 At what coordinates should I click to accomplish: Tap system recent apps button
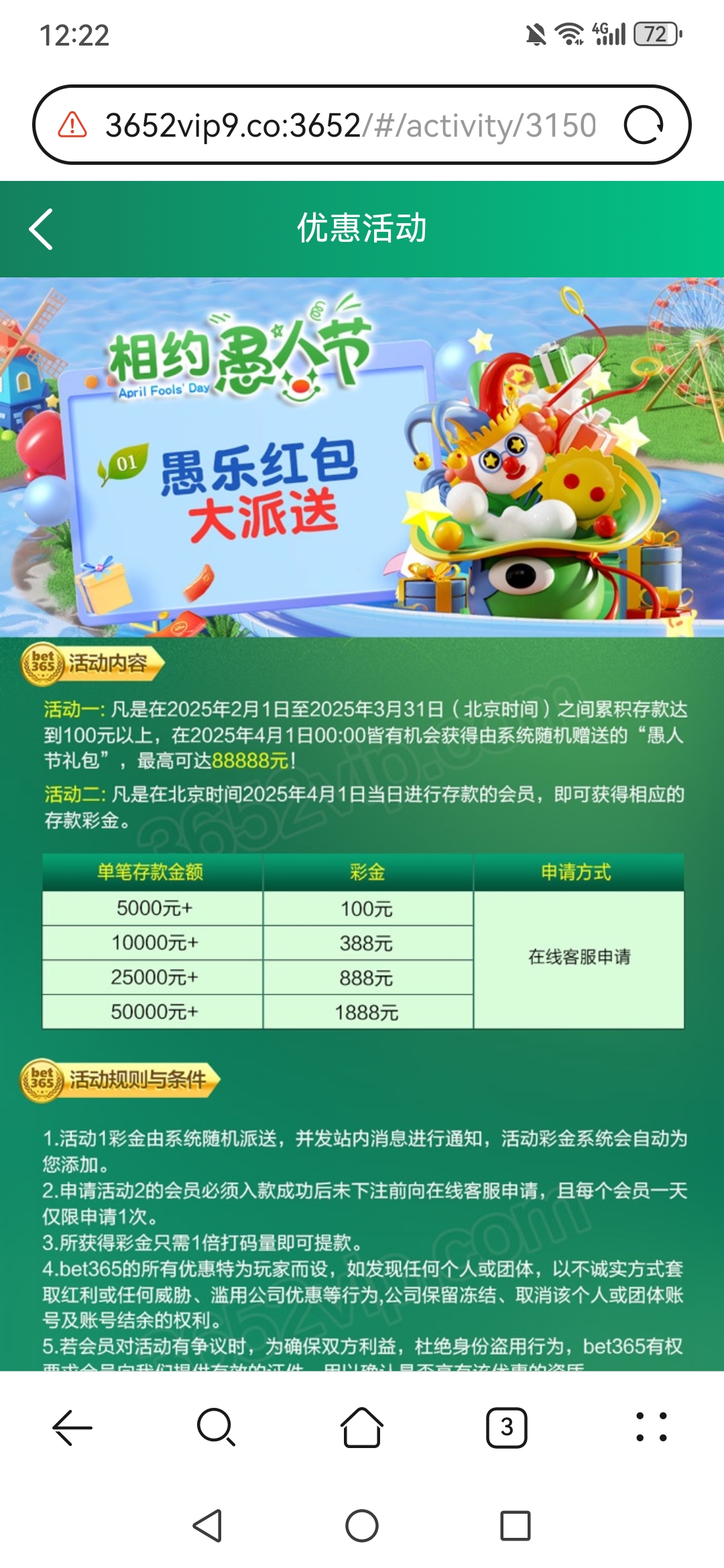click(x=516, y=1526)
